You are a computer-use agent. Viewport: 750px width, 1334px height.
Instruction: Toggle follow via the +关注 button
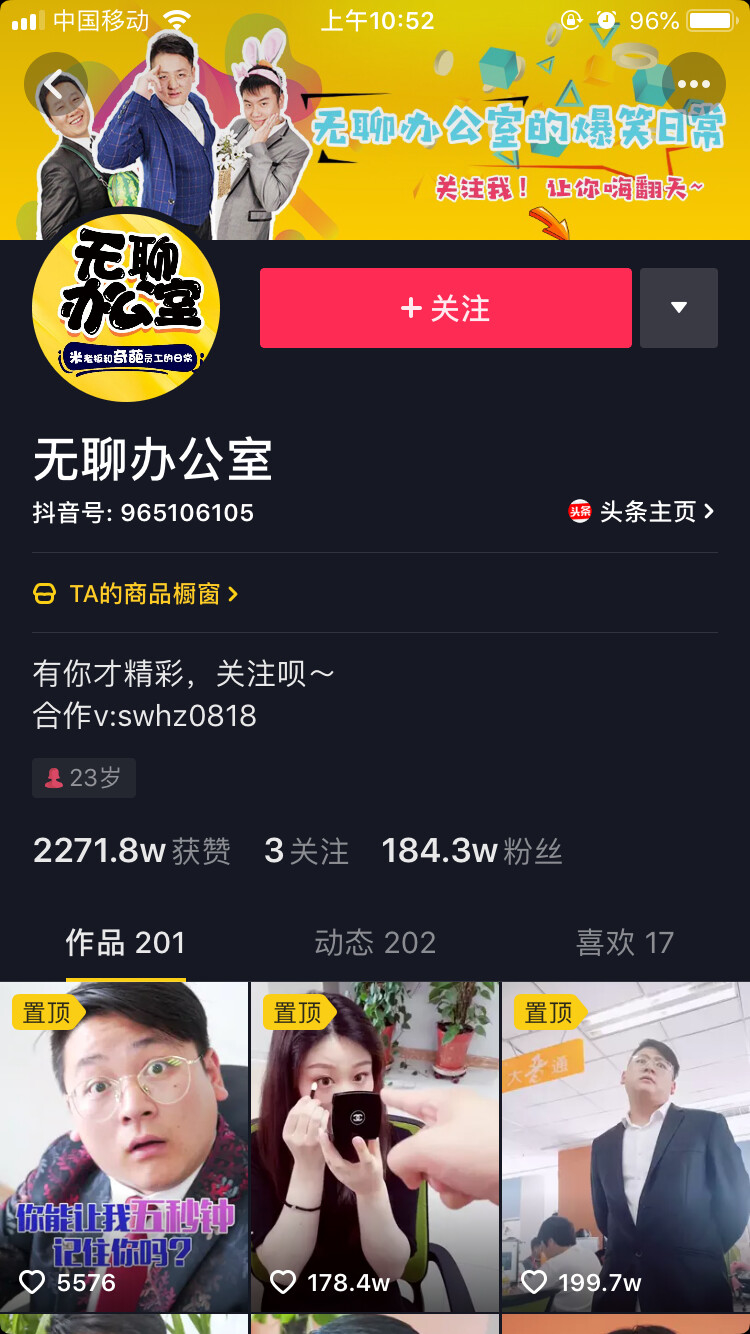coord(445,308)
